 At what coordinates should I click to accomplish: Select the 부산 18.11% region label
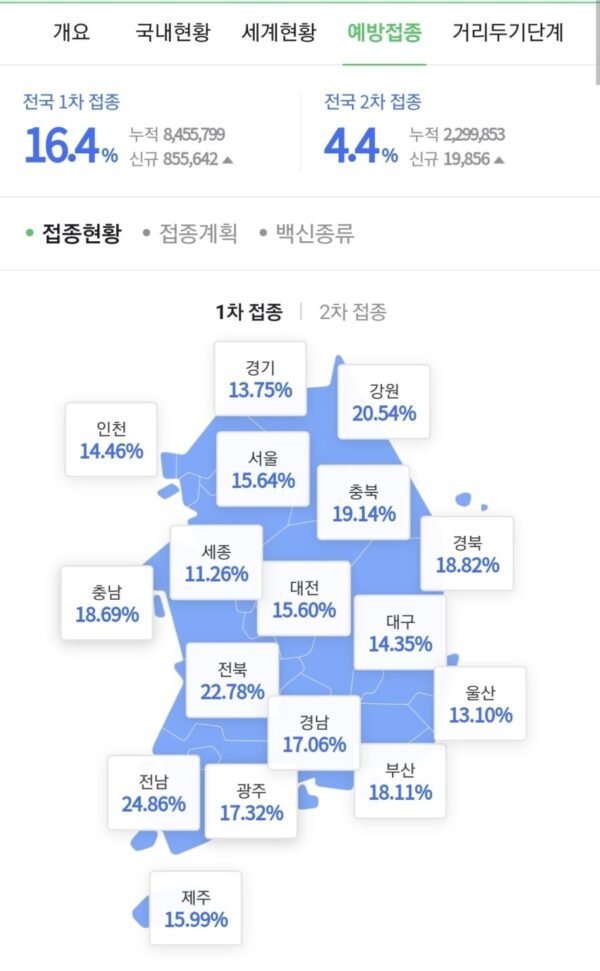pos(400,781)
